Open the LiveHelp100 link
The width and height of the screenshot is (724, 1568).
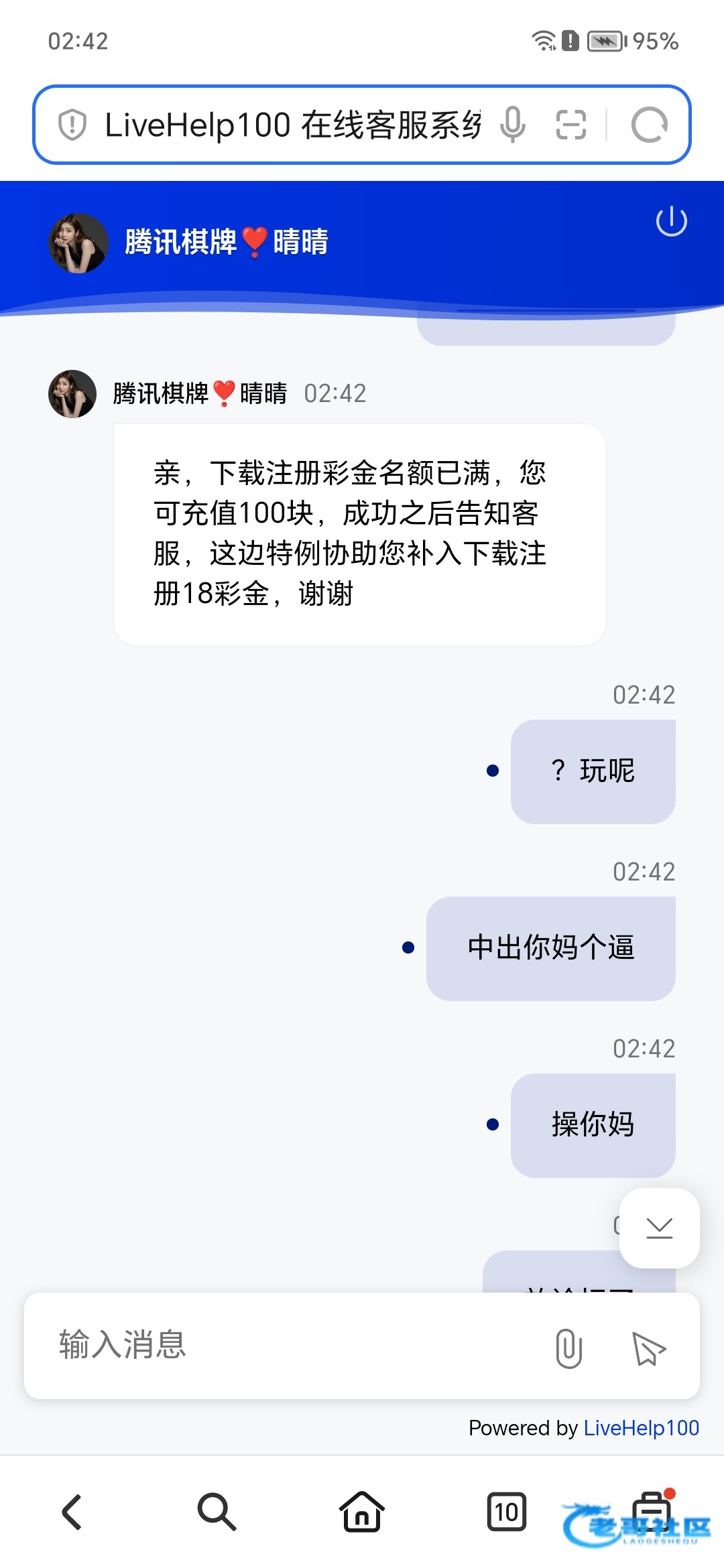(641, 1428)
